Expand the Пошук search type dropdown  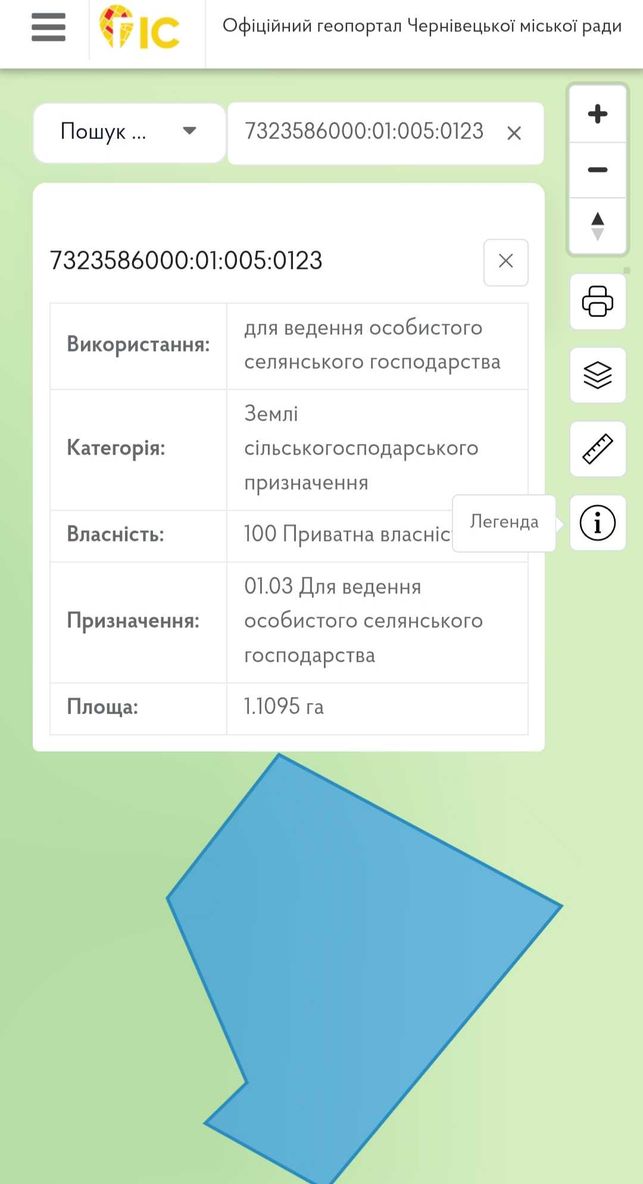click(x=129, y=132)
